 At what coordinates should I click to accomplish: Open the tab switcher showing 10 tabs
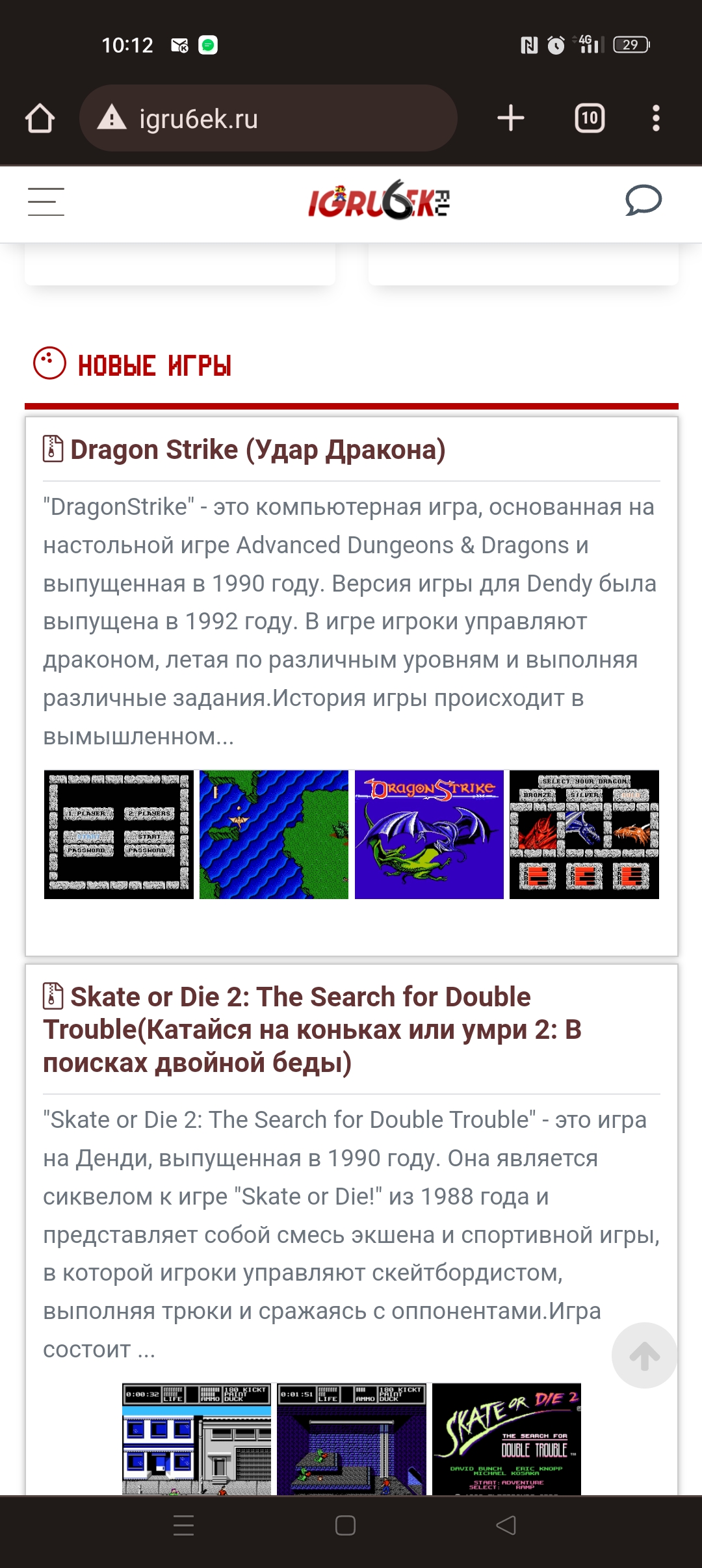click(590, 118)
